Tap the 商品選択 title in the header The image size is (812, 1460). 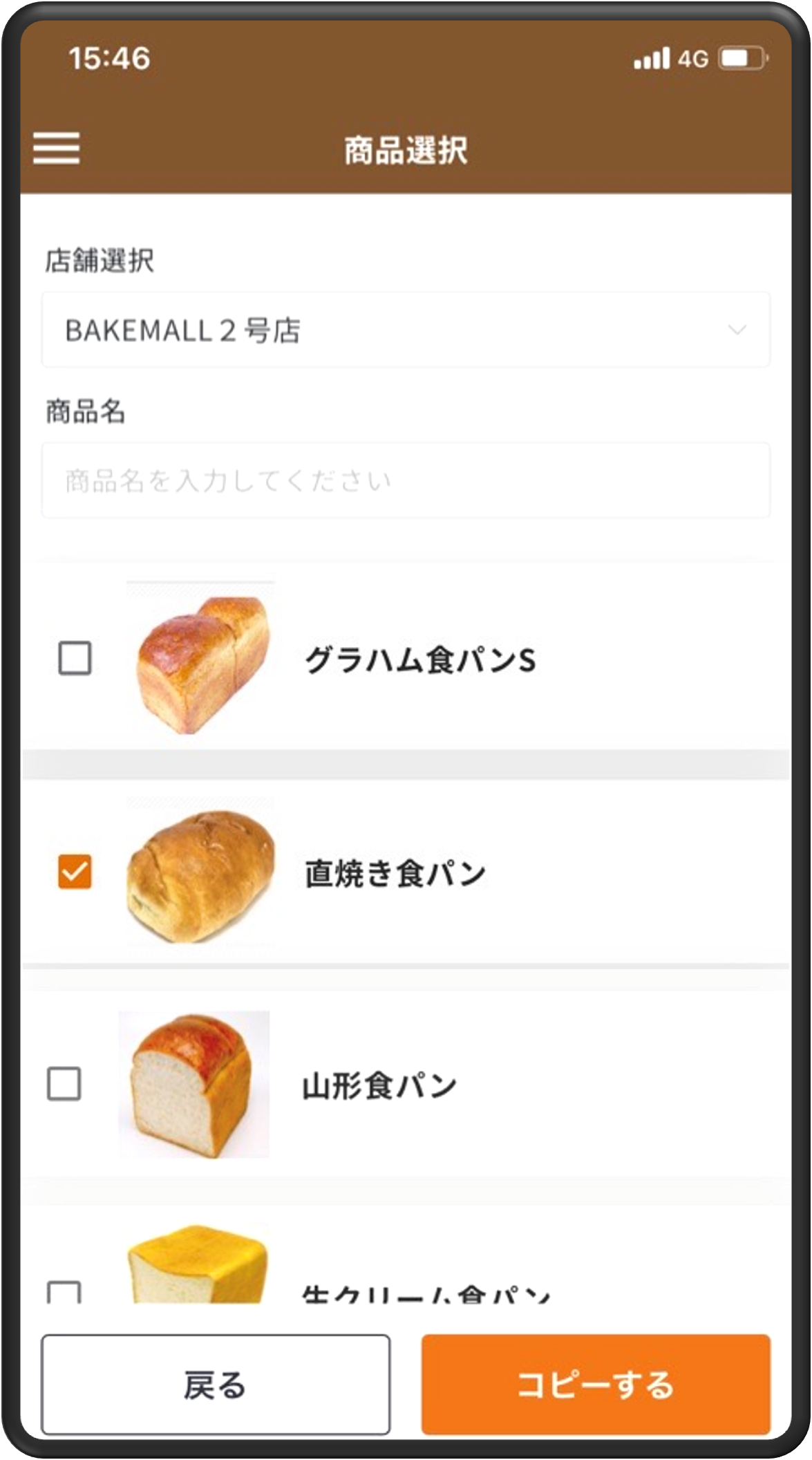pos(406,148)
